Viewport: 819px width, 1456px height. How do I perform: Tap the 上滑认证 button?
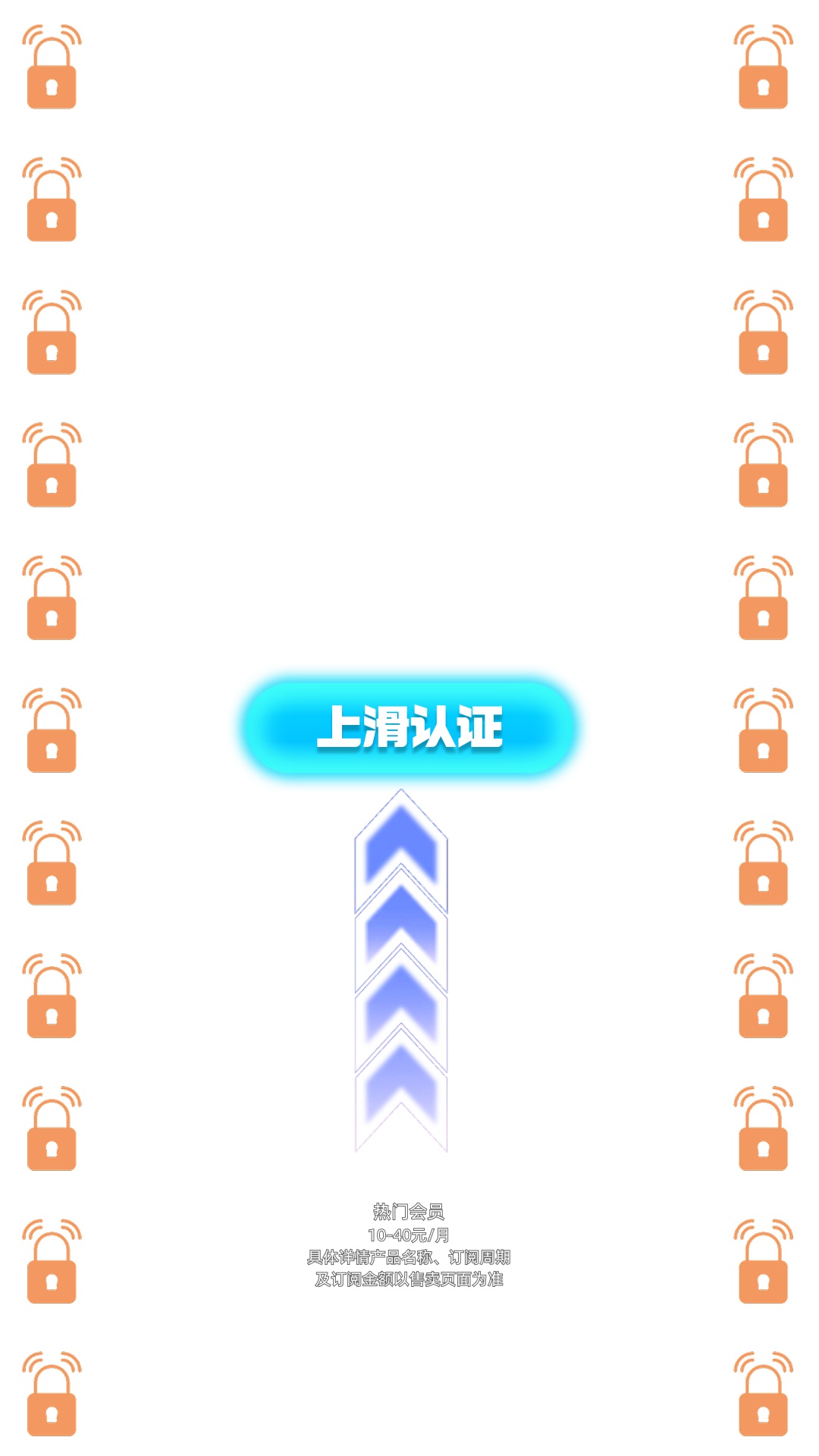409,727
